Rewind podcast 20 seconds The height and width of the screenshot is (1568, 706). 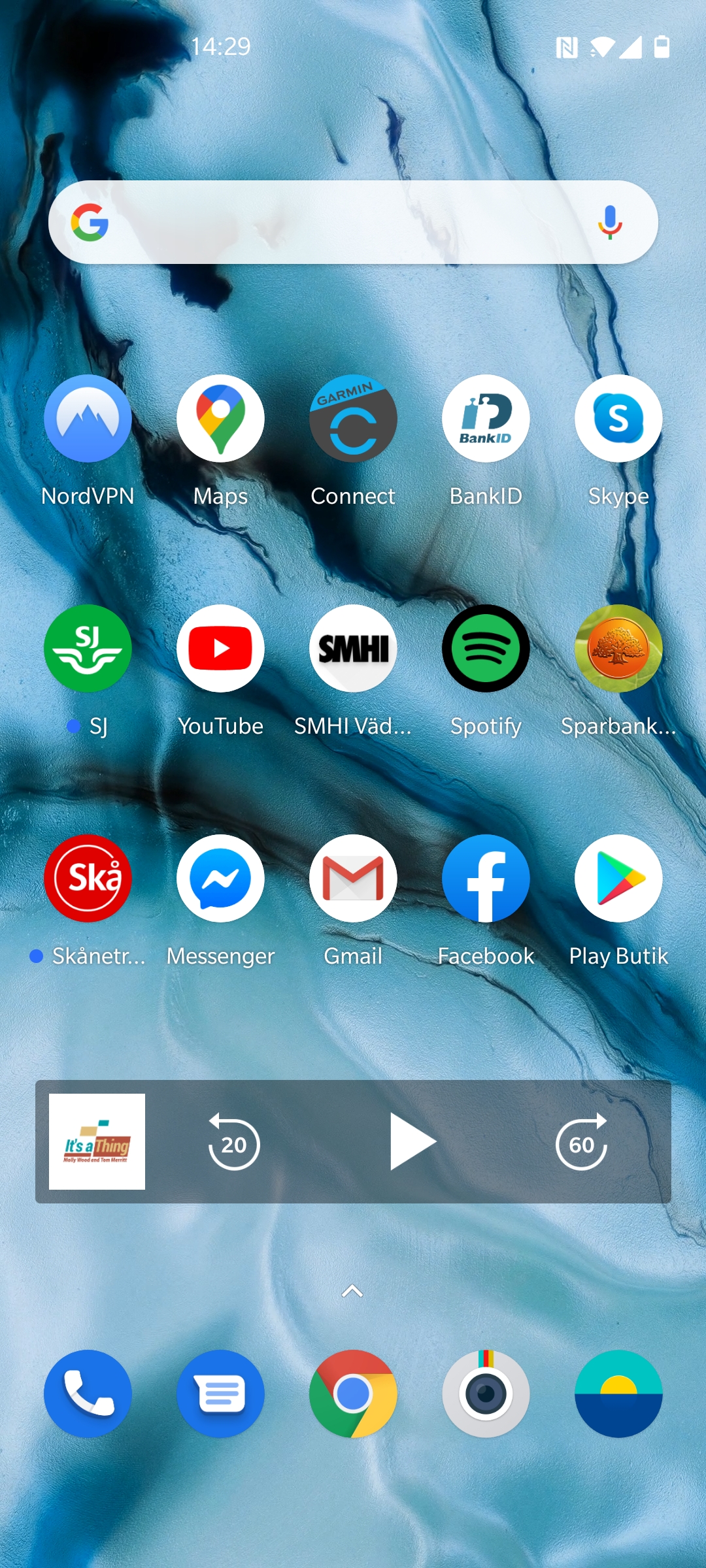click(233, 1142)
